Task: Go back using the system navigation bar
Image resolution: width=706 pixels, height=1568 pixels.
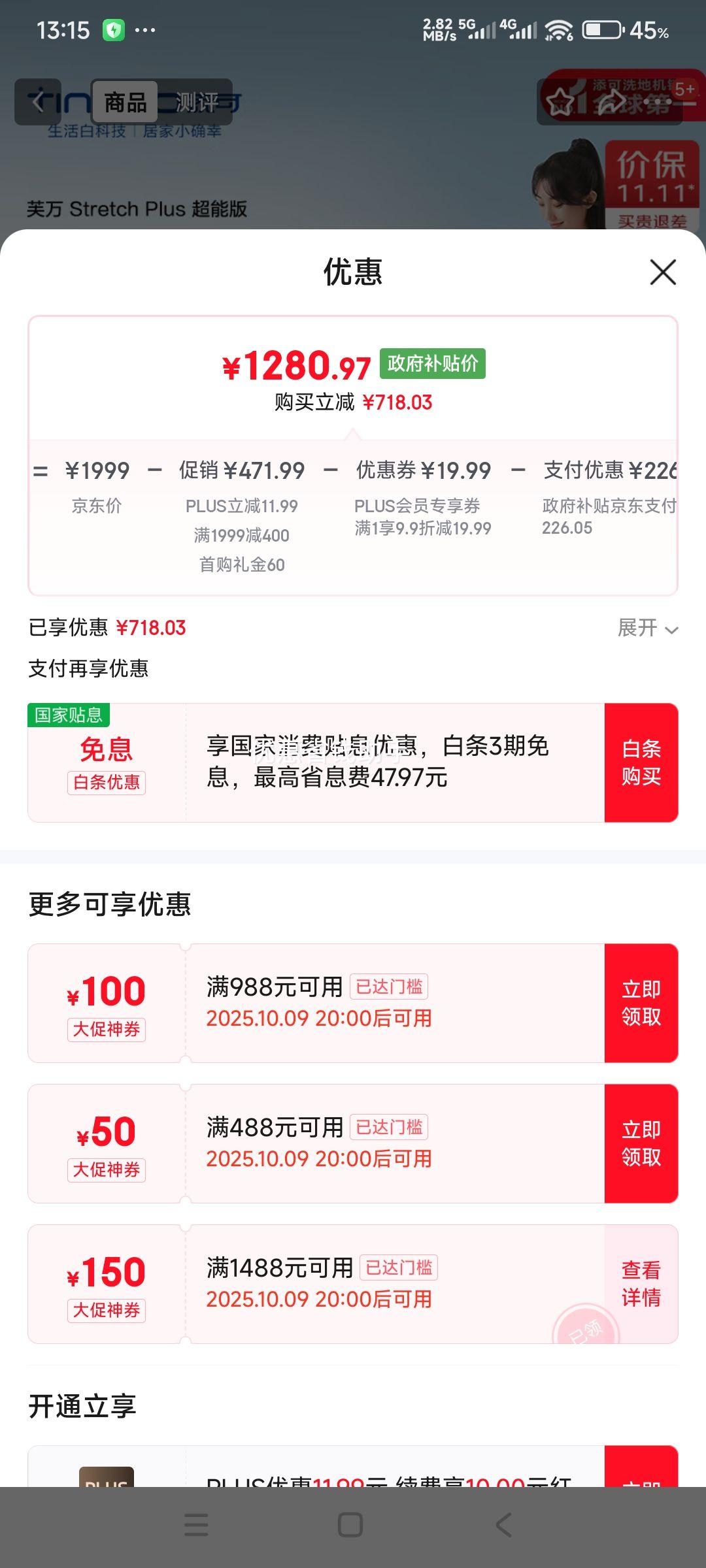Action: [x=503, y=1525]
